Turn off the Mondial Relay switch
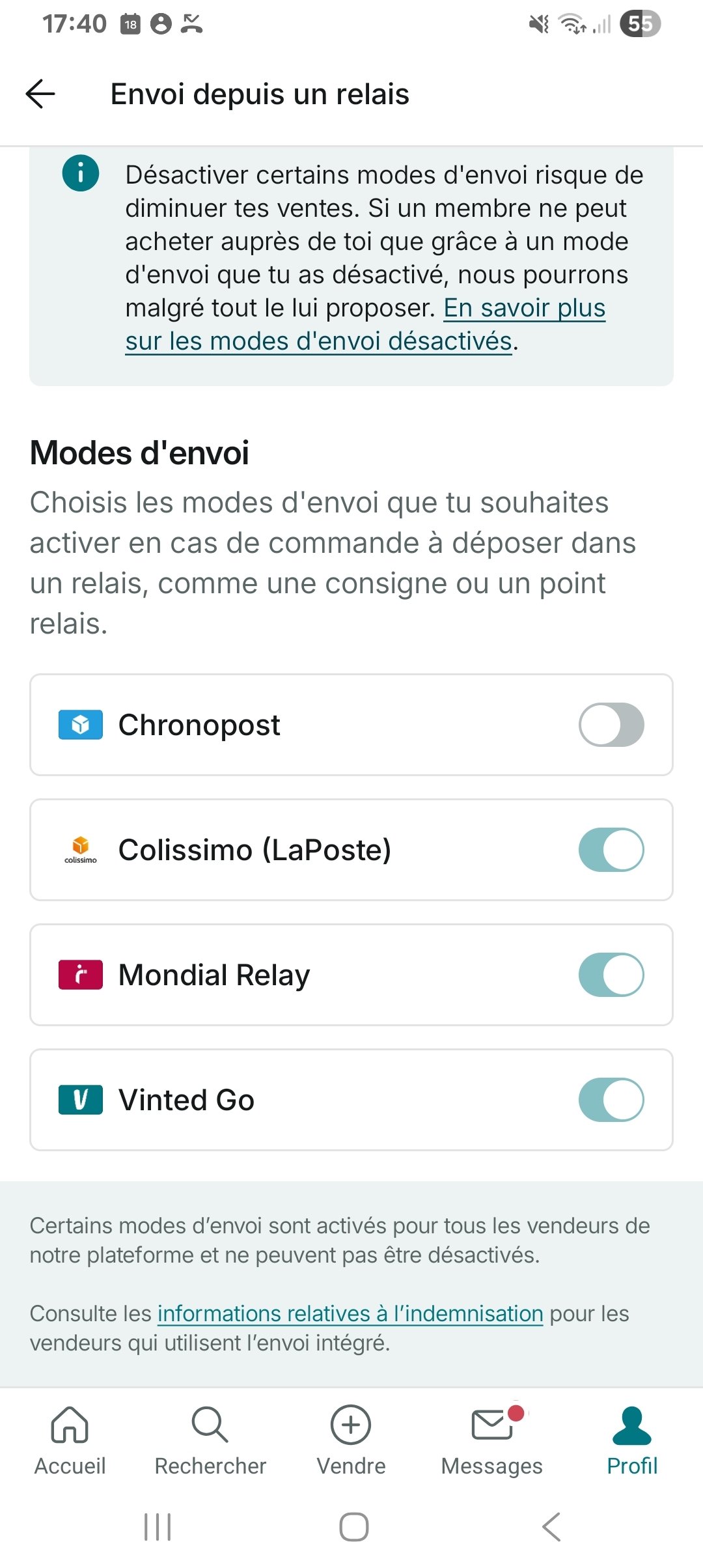Image resolution: width=703 pixels, height=1568 pixels. click(611, 975)
